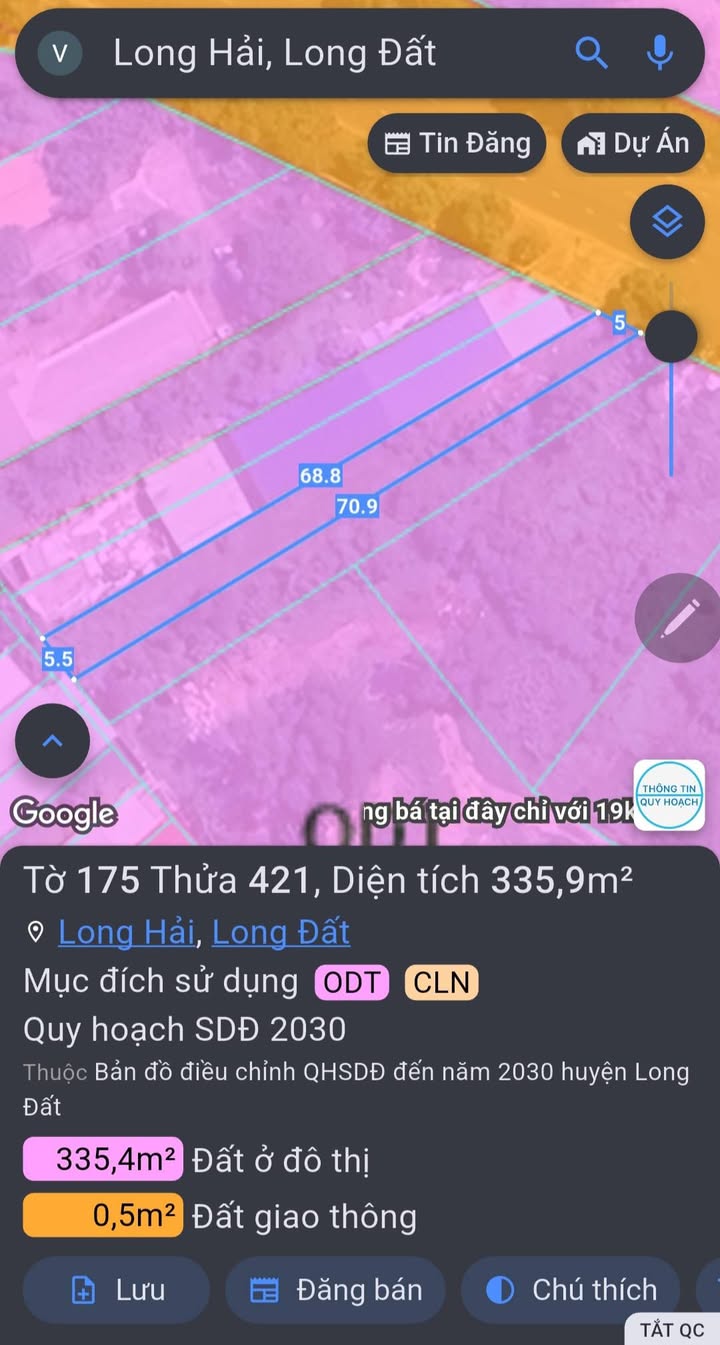720x1345 pixels.
Task: Open the Long Hải link
Action: [126, 932]
